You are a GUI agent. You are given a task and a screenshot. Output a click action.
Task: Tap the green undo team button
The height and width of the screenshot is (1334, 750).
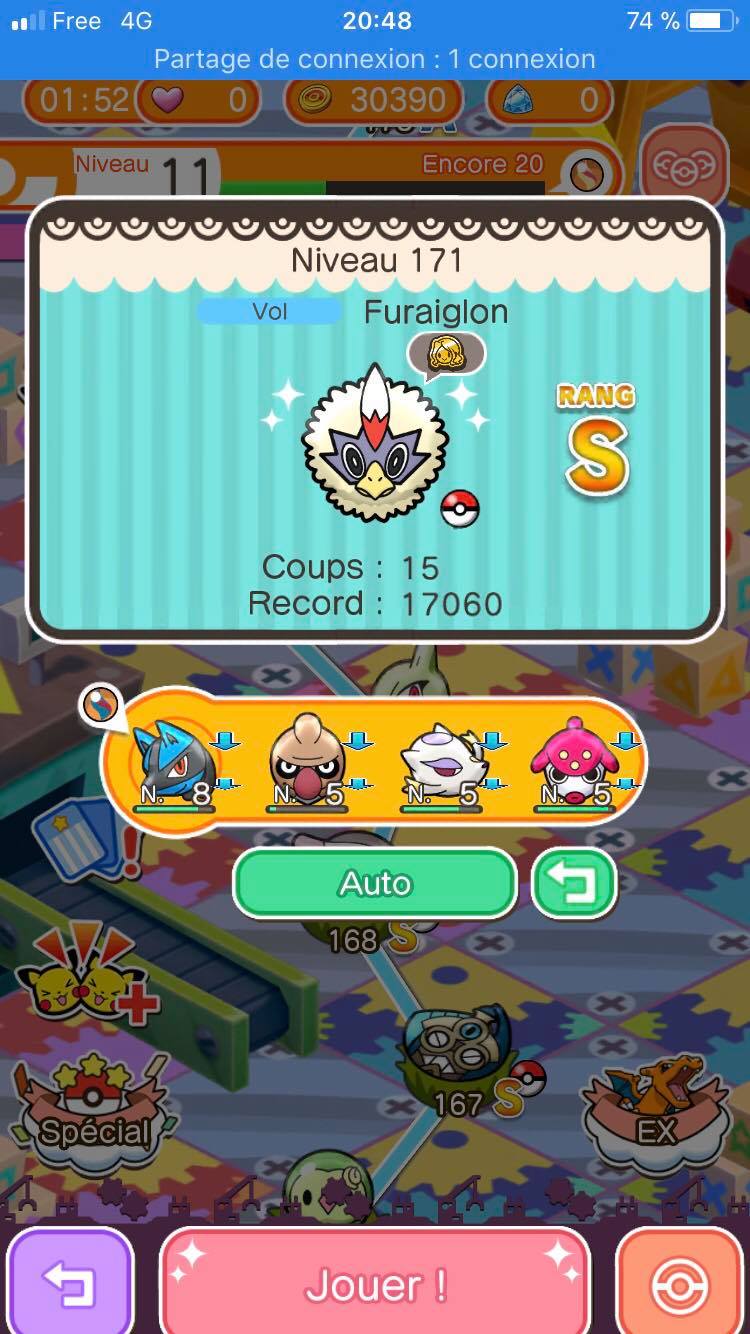(574, 883)
